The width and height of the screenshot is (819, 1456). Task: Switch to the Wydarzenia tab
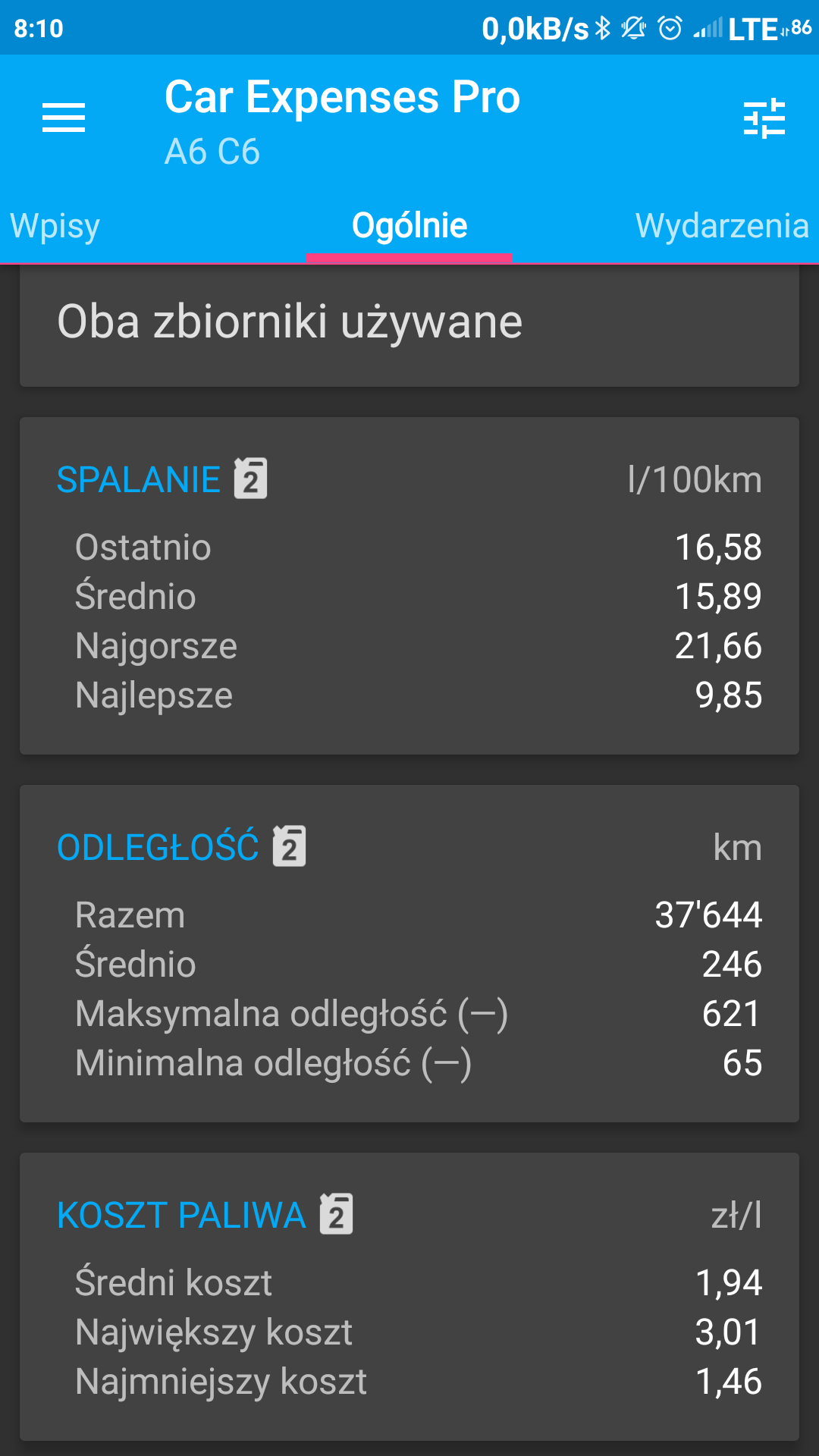pos(721,226)
